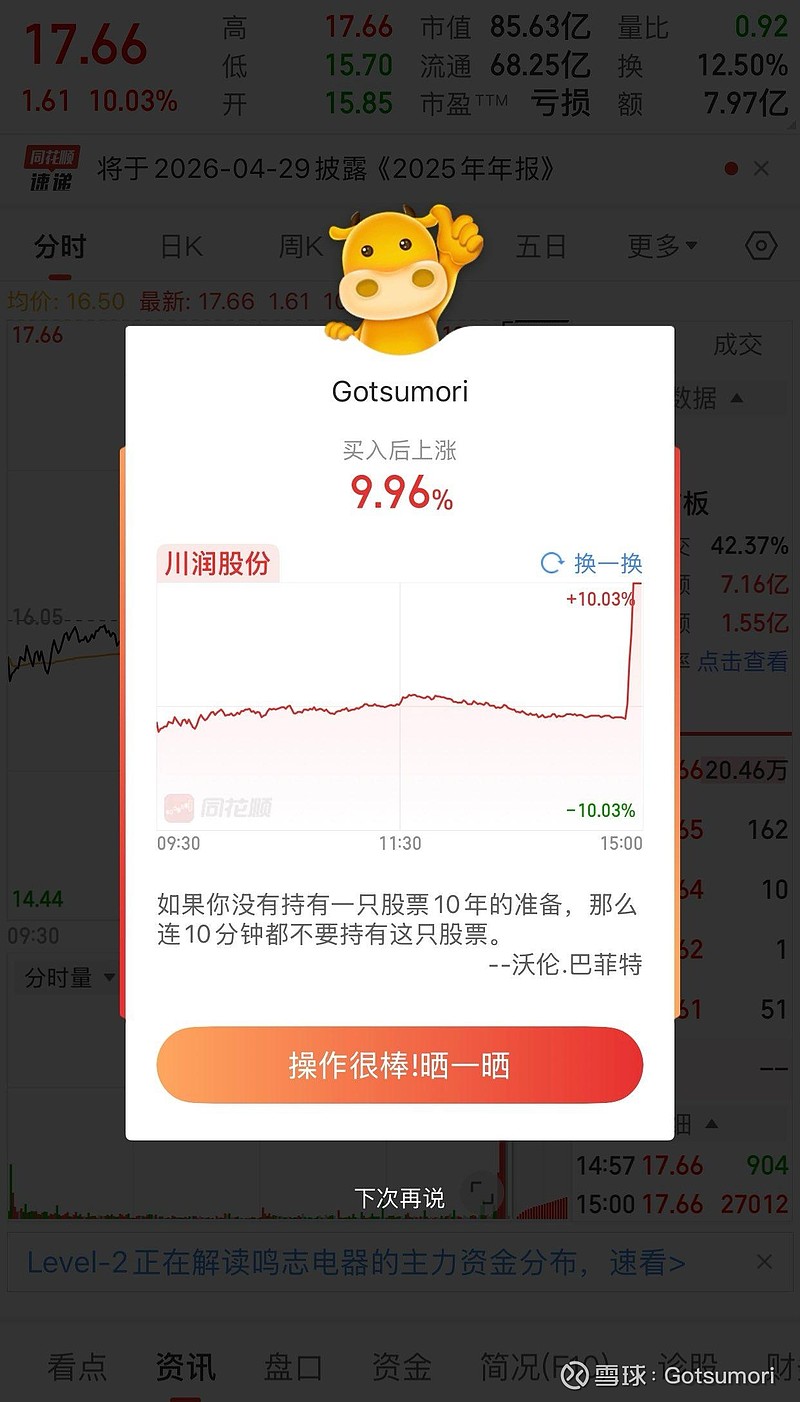Image resolution: width=800 pixels, height=1402 pixels.
Task: Refresh the stock with 换一换
Action: pyautogui.click(x=592, y=563)
